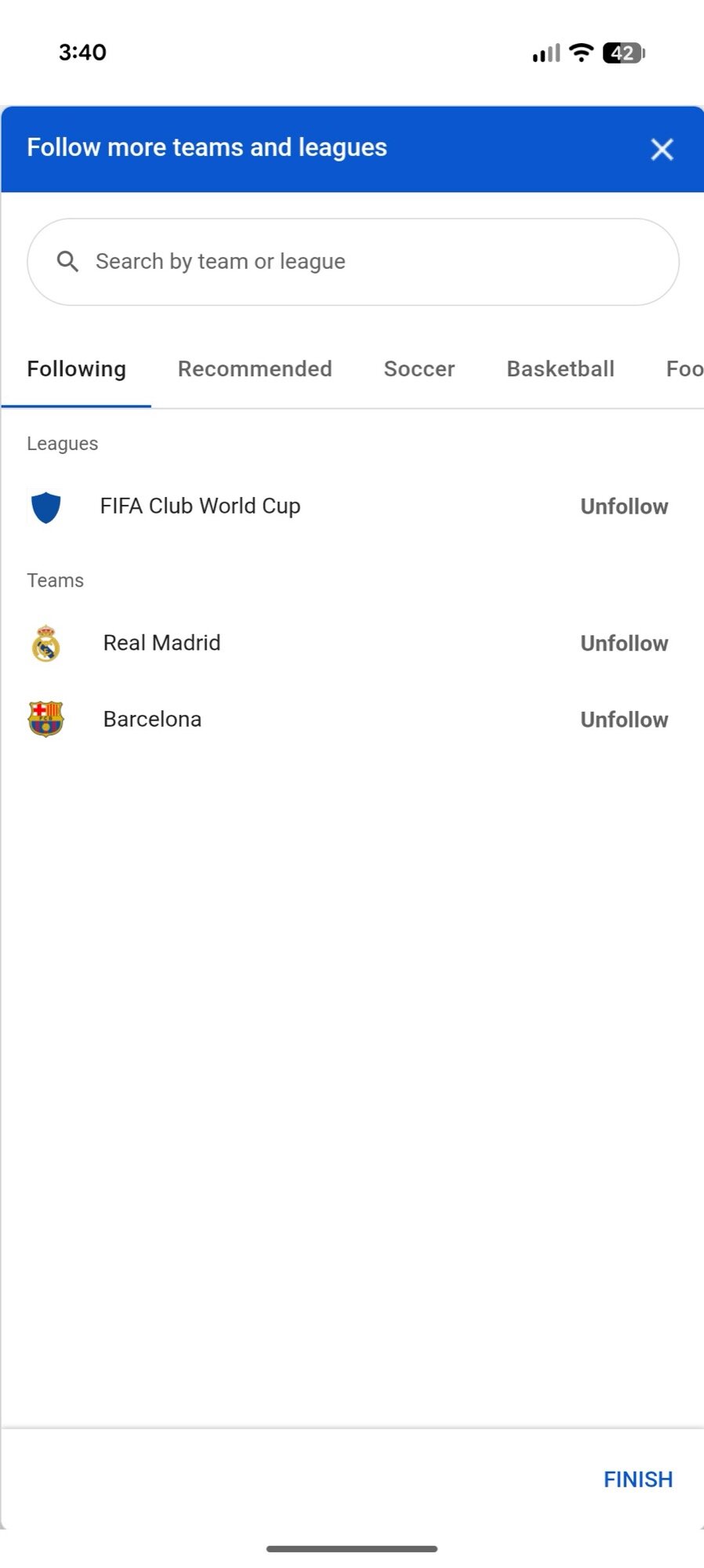Tap the home indicator bar at bottom
This screenshot has width=704, height=1568.
(352, 1548)
